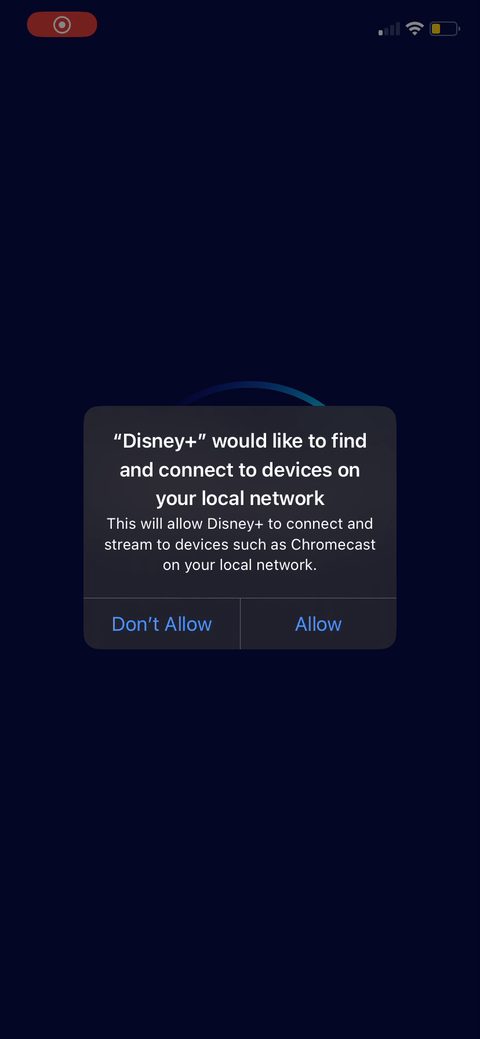Tap the red screen recording indicator
Viewport: 480px width, 1039px height.
62,25
